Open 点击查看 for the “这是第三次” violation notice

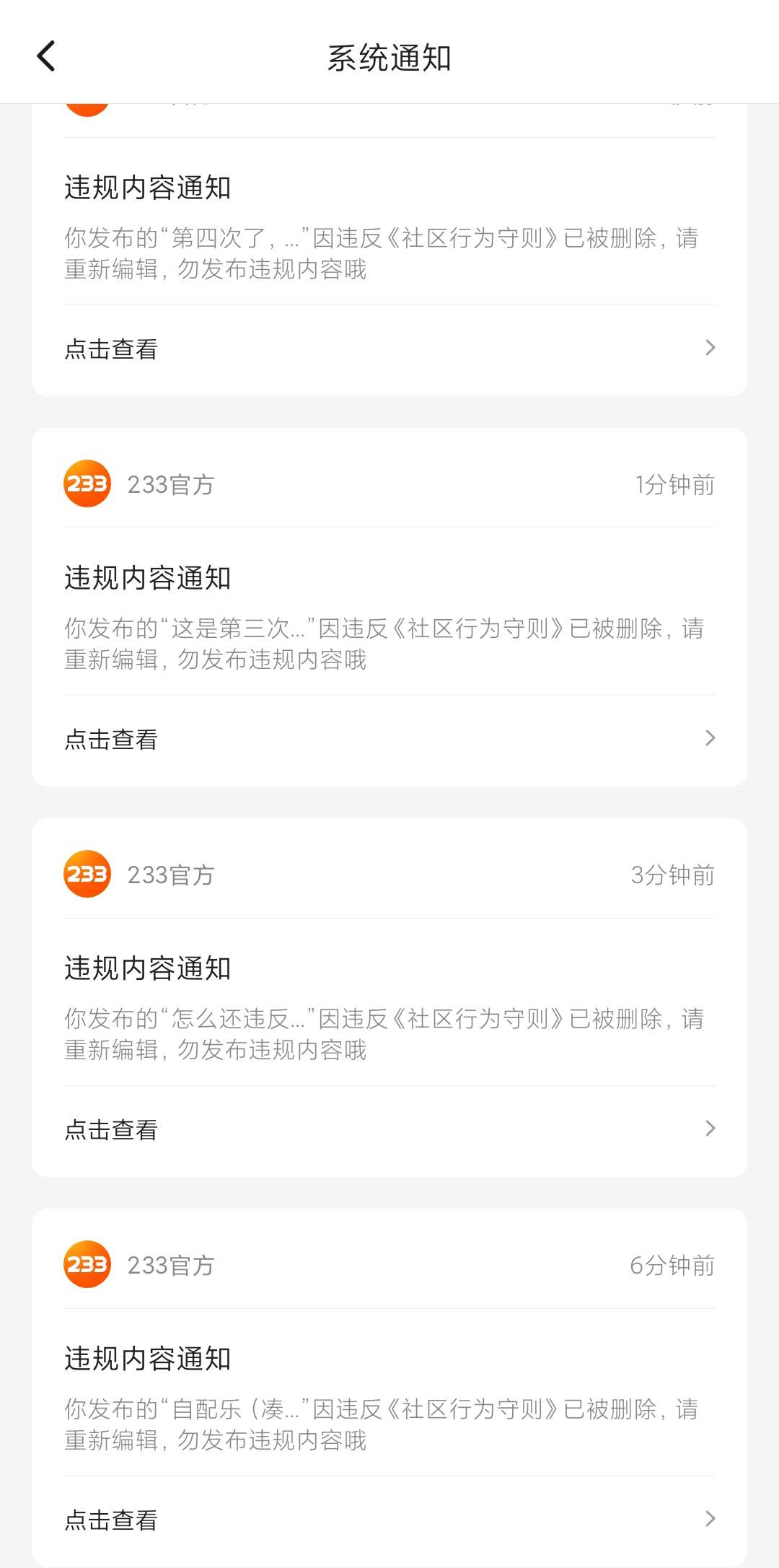click(389, 740)
